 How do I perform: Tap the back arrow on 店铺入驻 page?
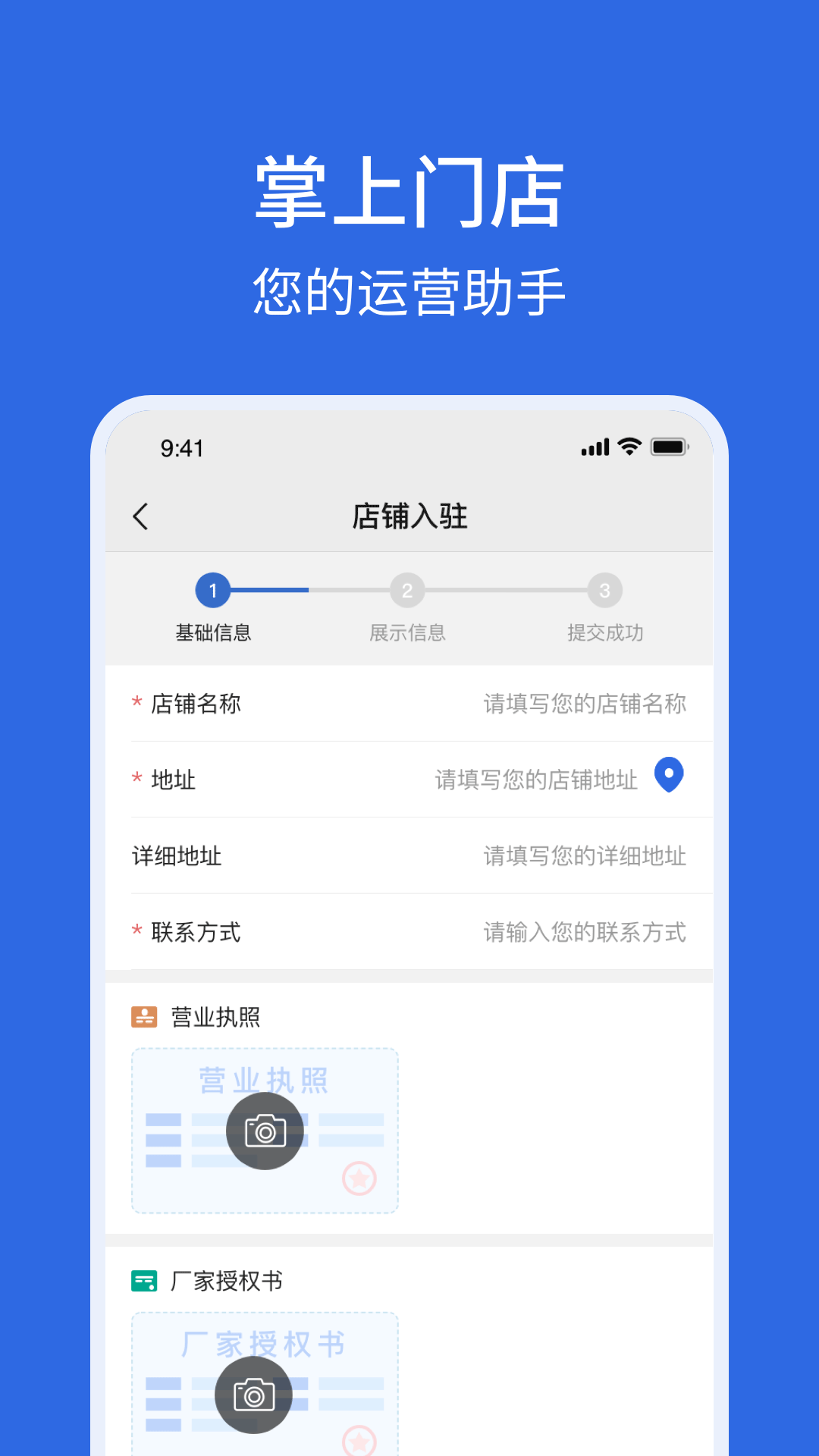point(140,514)
